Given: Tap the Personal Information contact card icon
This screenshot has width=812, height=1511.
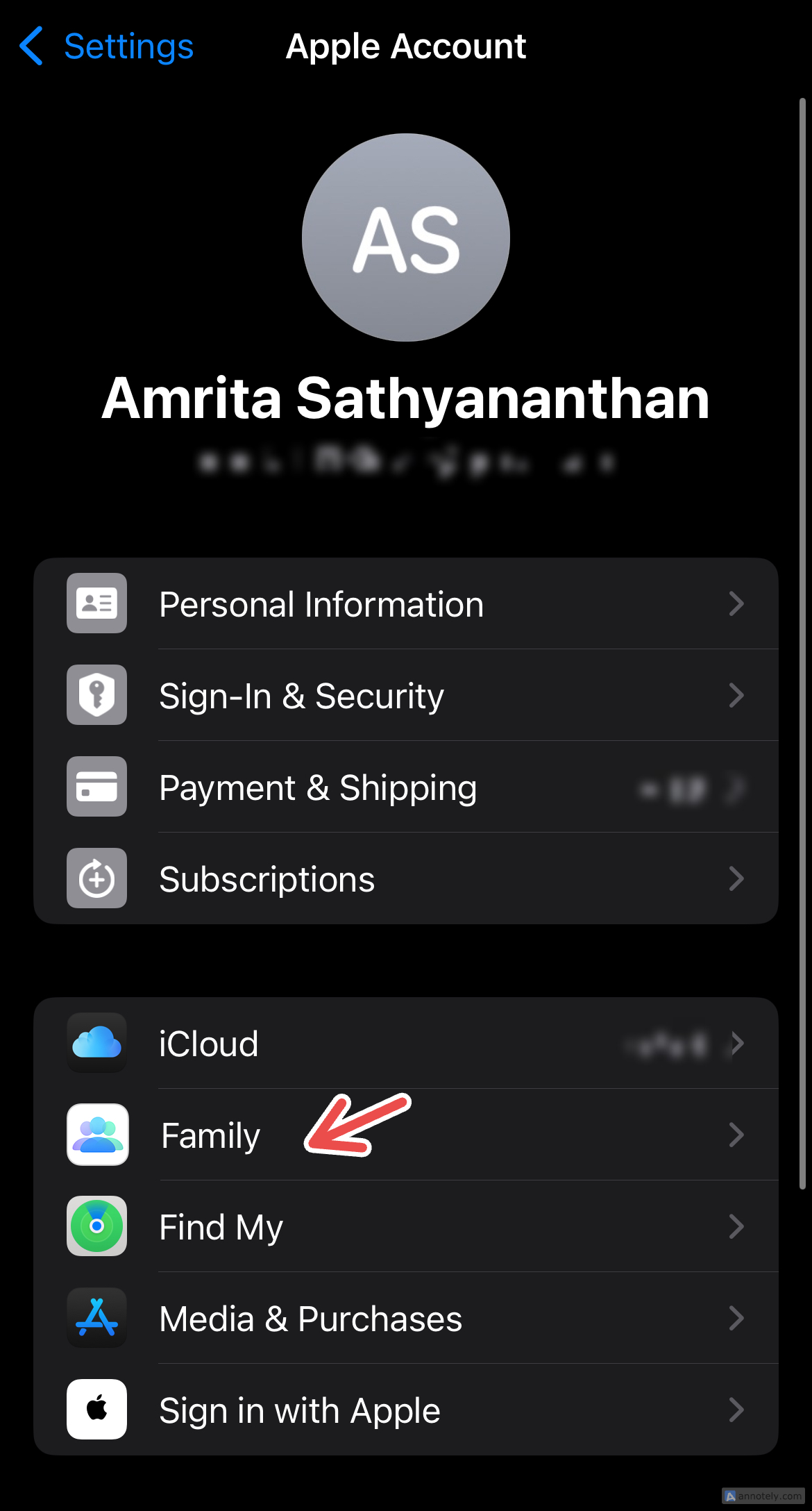Looking at the screenshot, I should (96, 604).
